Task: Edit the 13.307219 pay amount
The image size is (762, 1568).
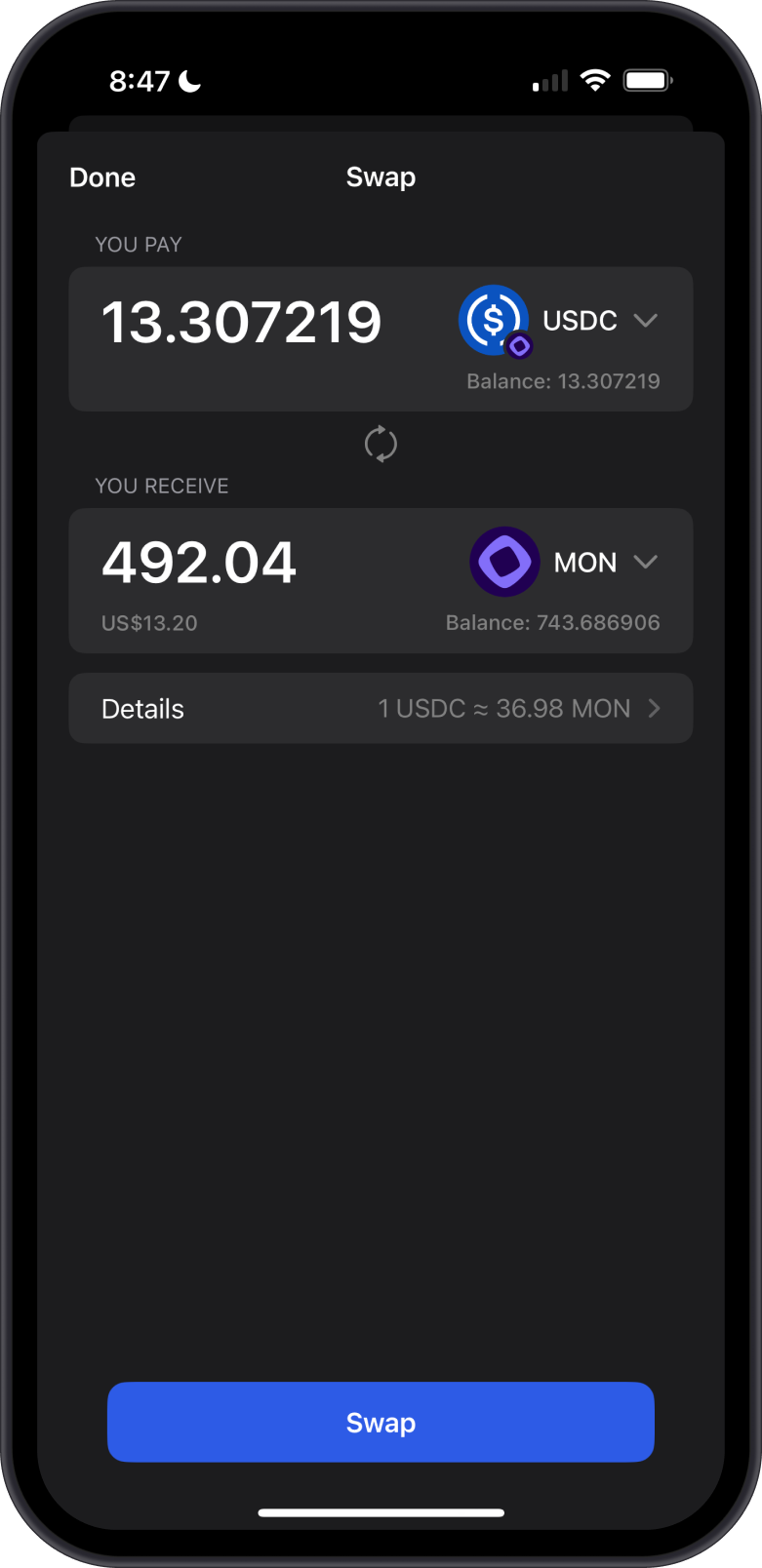Action: coord(241,323)
